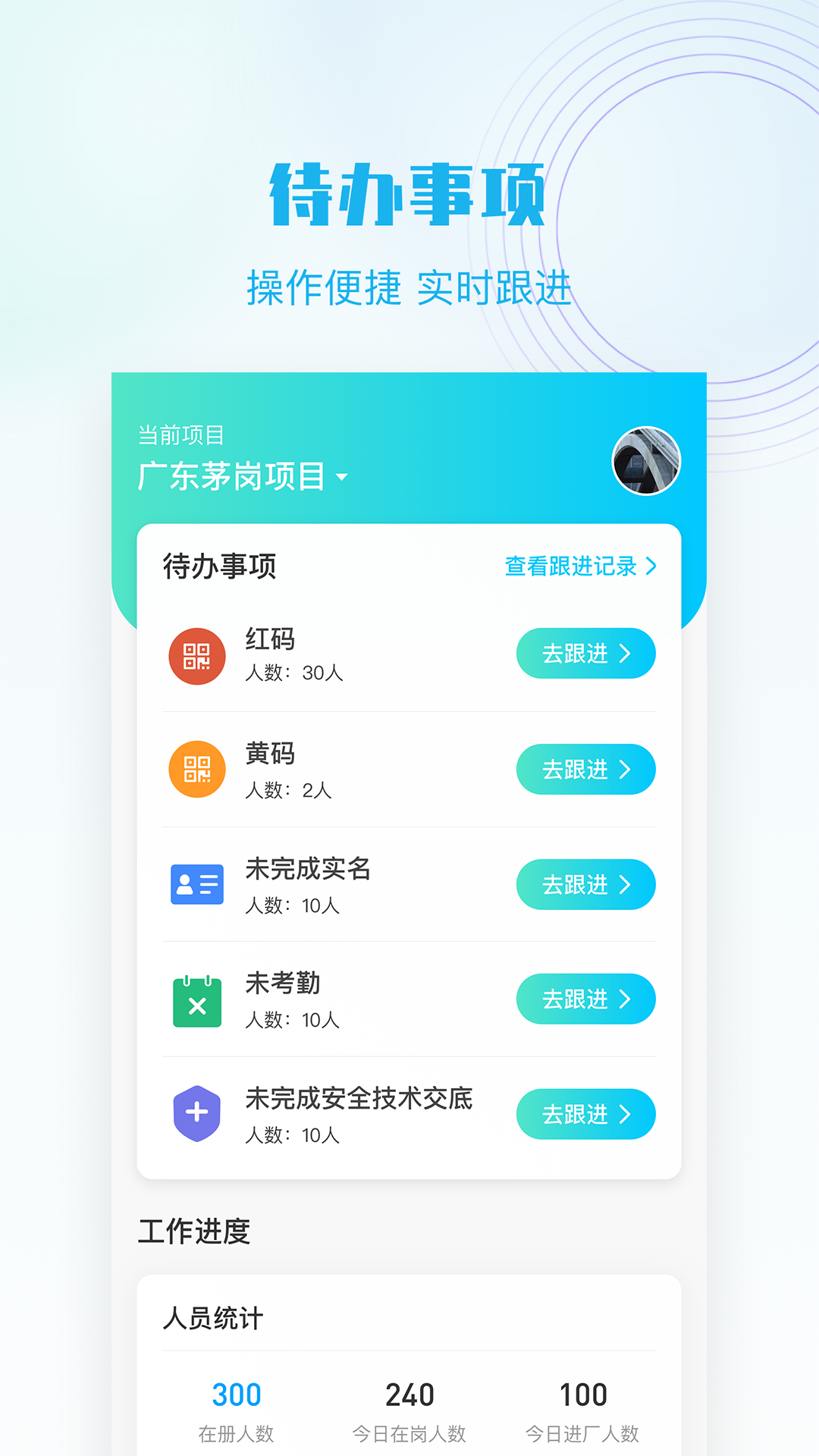
Task: Select the 300 在册人数 statistic
Action: 236,1395
